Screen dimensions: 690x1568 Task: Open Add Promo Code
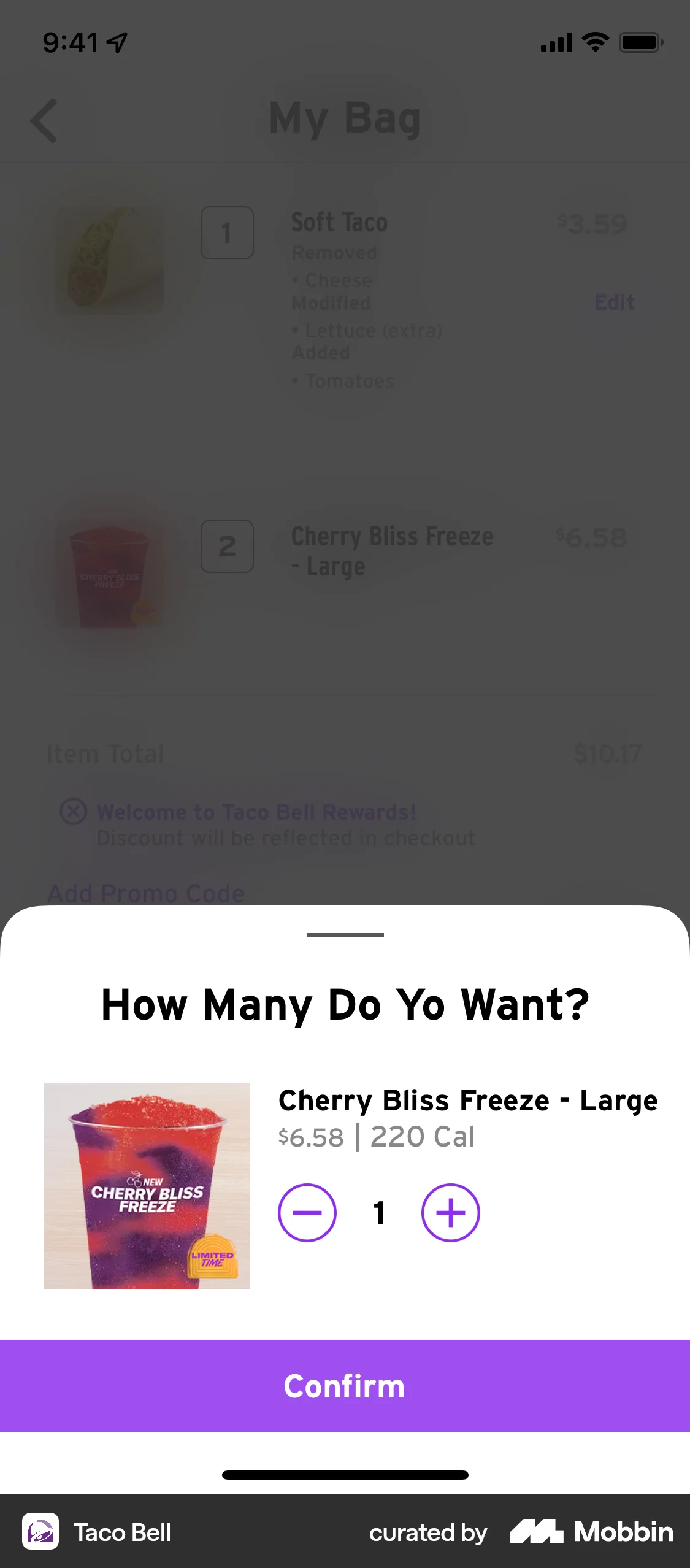tap(145, 893)
